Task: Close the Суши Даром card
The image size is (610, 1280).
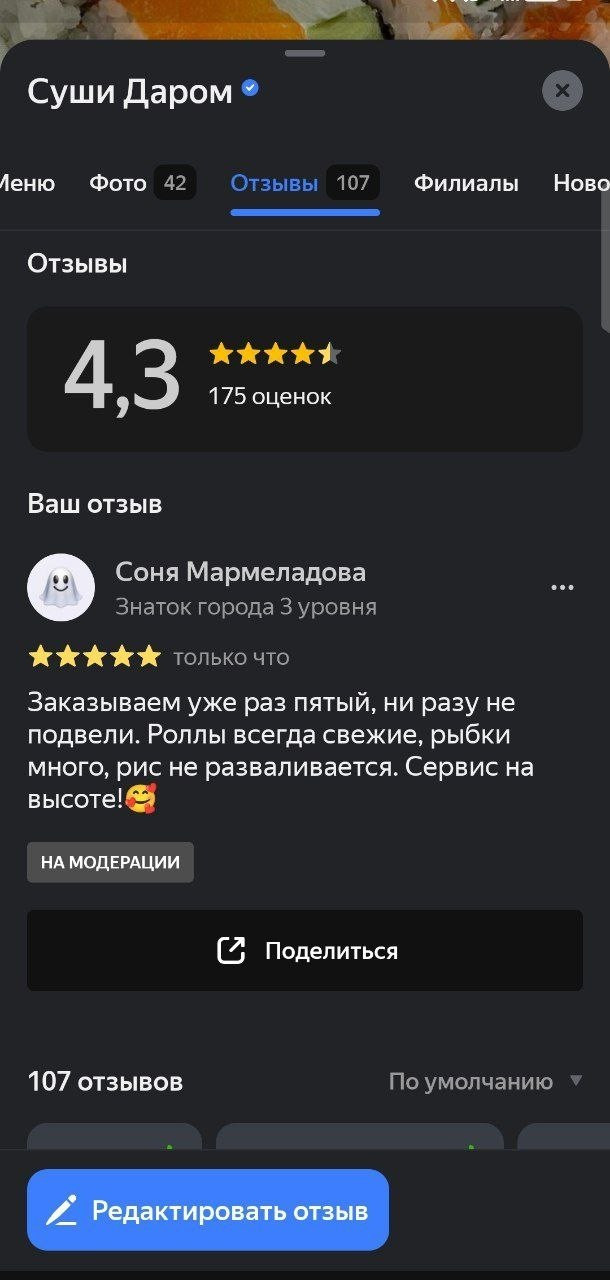Action: click(562, 91)
